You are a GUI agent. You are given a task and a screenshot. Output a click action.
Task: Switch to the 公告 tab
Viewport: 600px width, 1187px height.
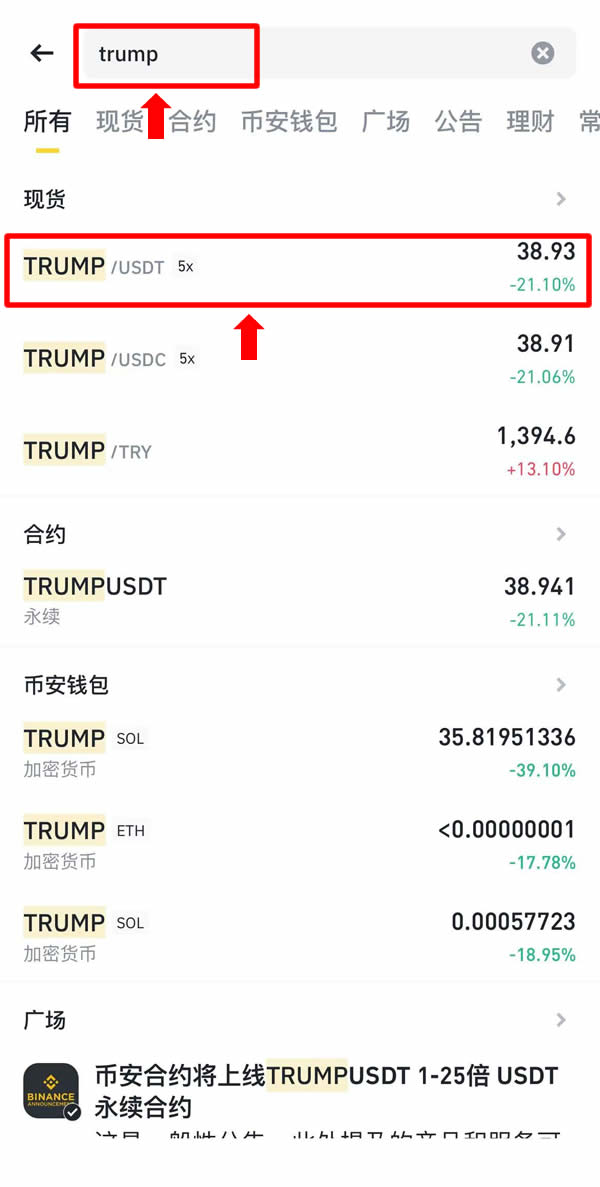pos(458,122)
